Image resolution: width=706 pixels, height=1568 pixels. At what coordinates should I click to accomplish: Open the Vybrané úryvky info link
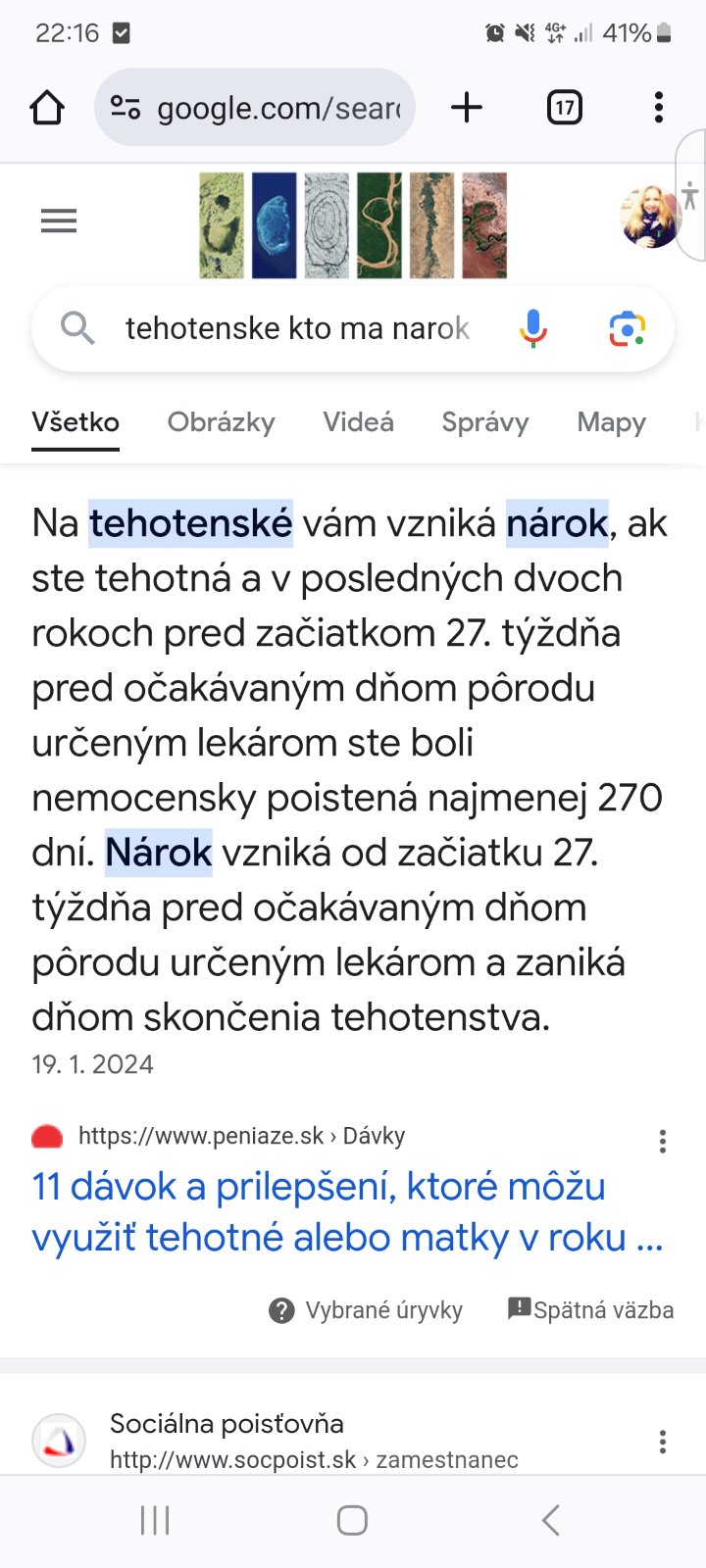tap(366, 1310)
